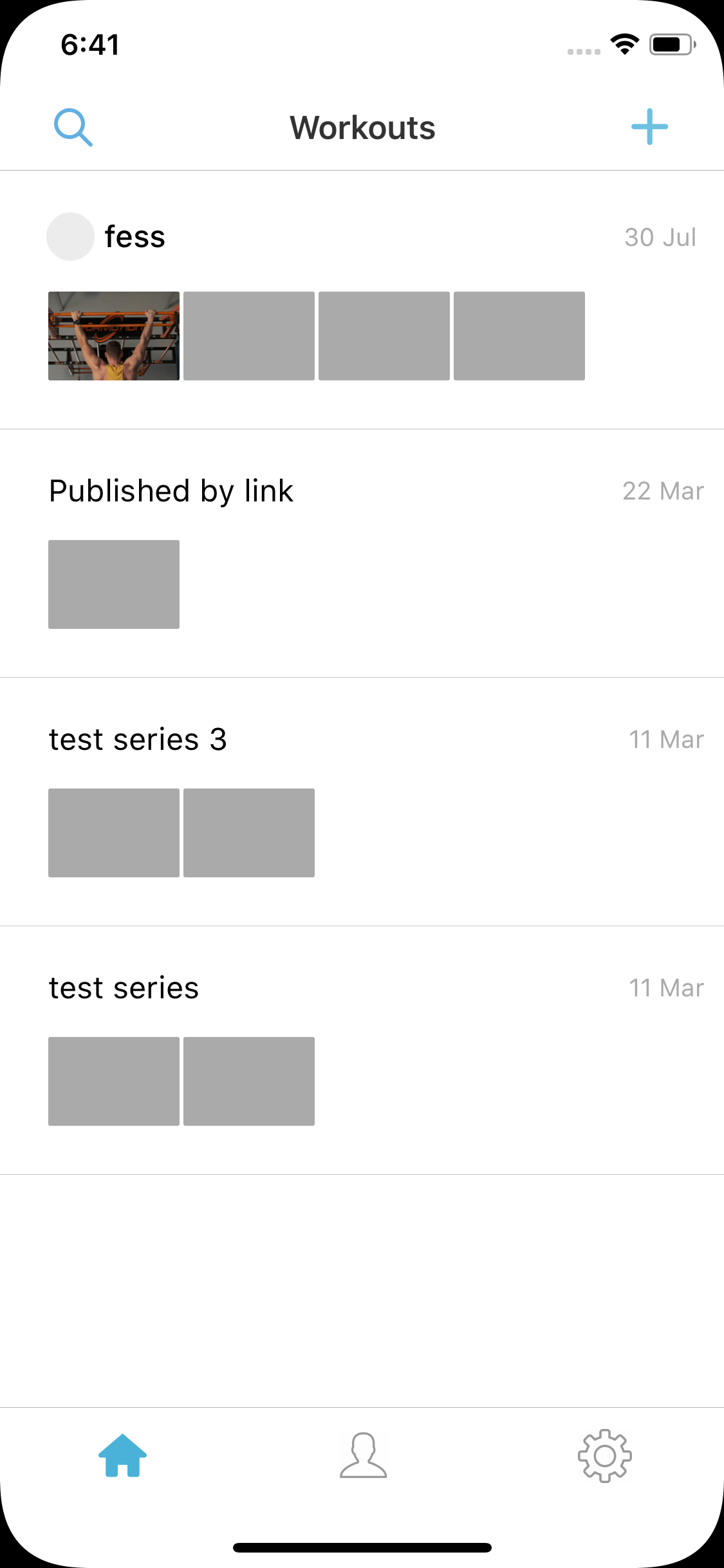Open the 'fess' workout entry

[x=135, y=236]
